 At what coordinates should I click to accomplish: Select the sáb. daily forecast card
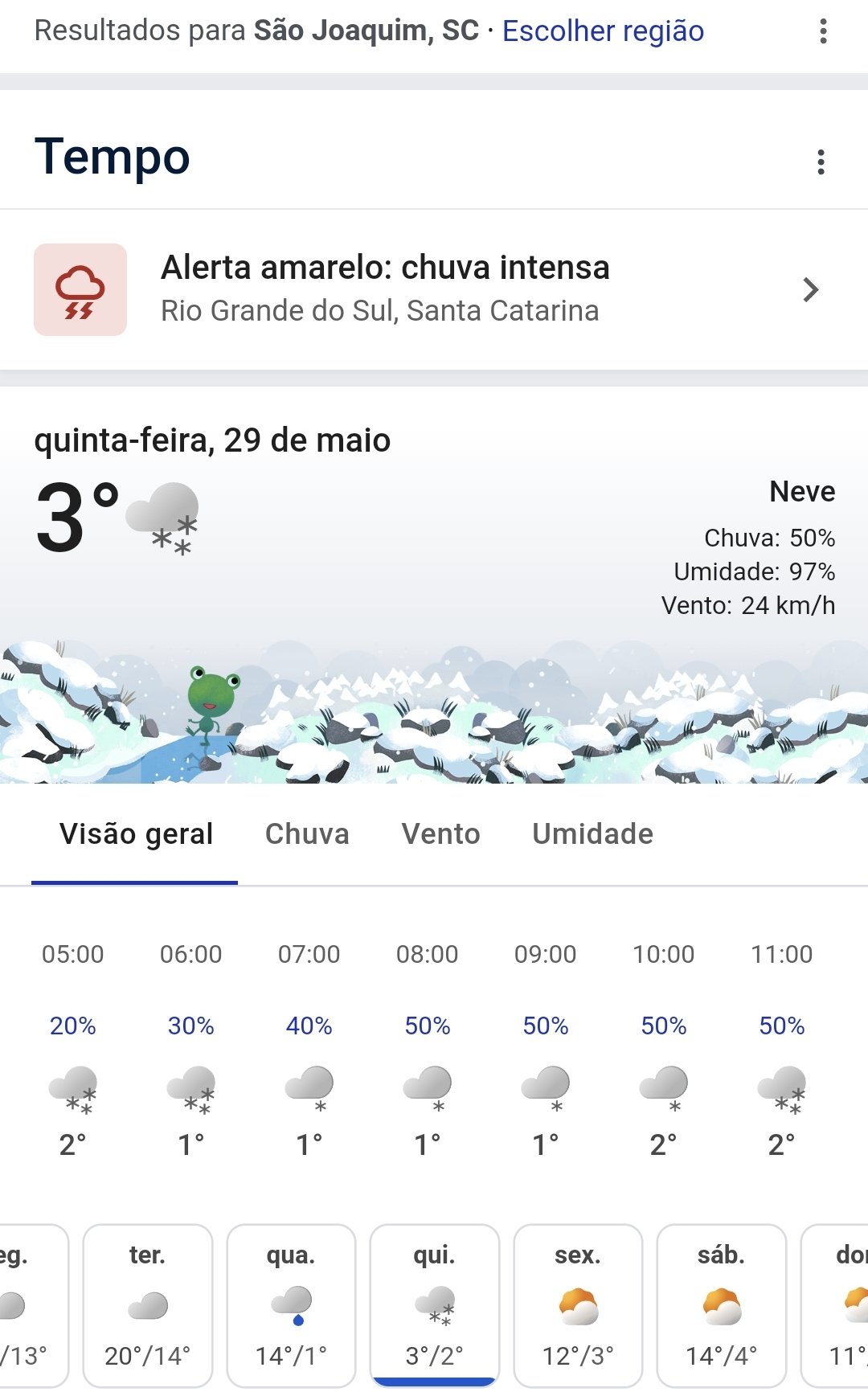(x=721, y=1305)
